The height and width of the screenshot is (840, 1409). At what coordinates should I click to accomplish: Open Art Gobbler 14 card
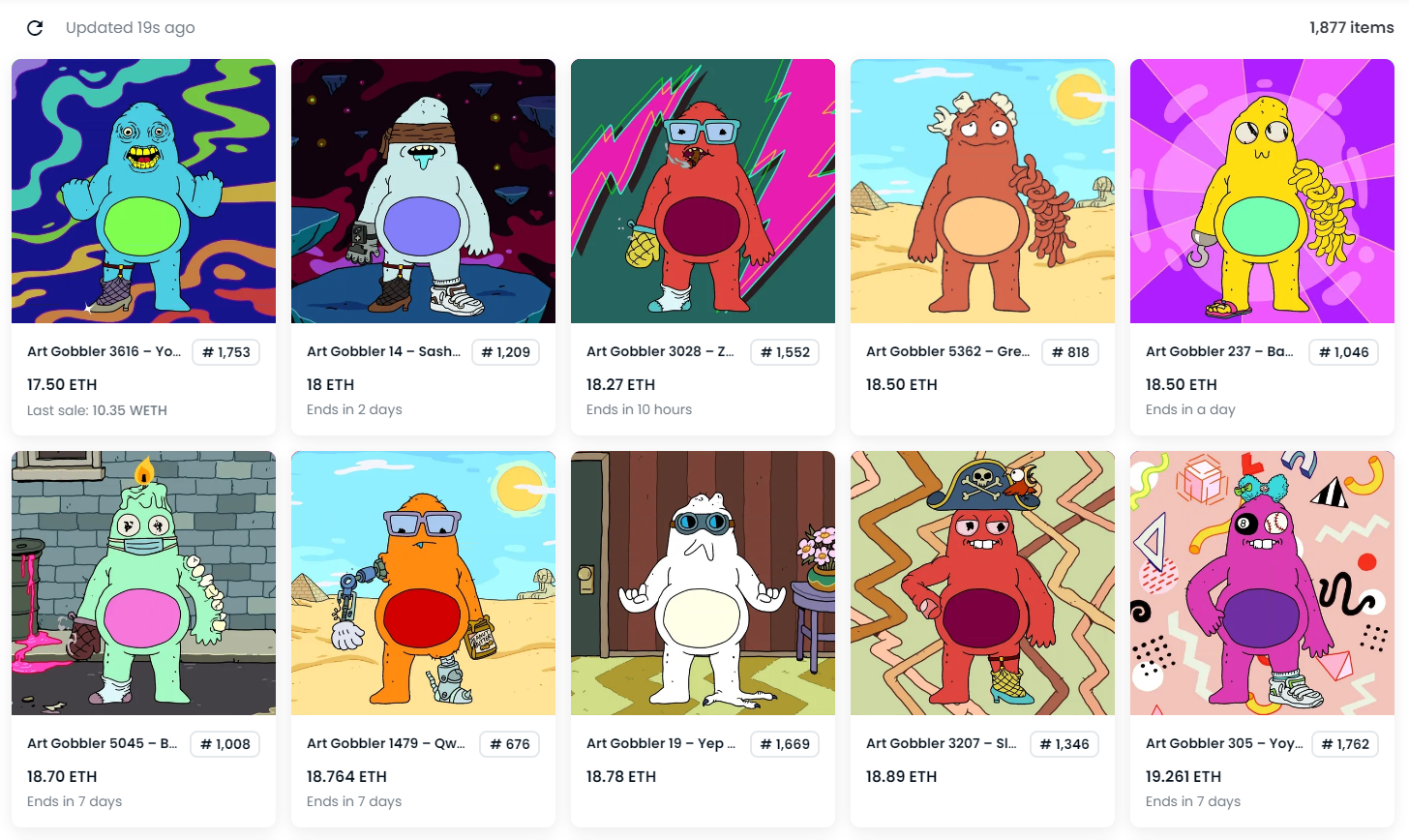tap(423, 192)
